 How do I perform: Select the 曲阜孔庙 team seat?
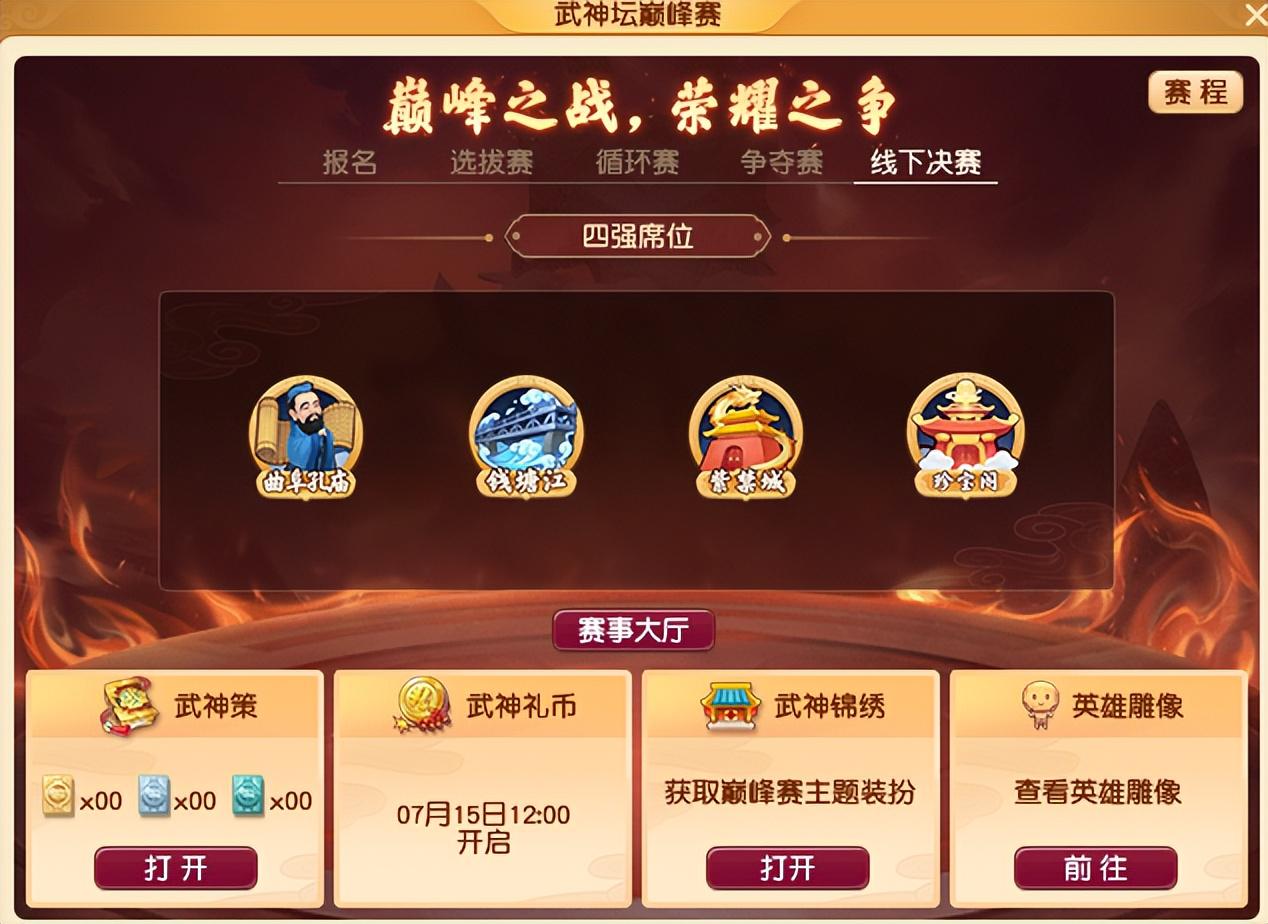pyautogui.click(x=305, y=435)
